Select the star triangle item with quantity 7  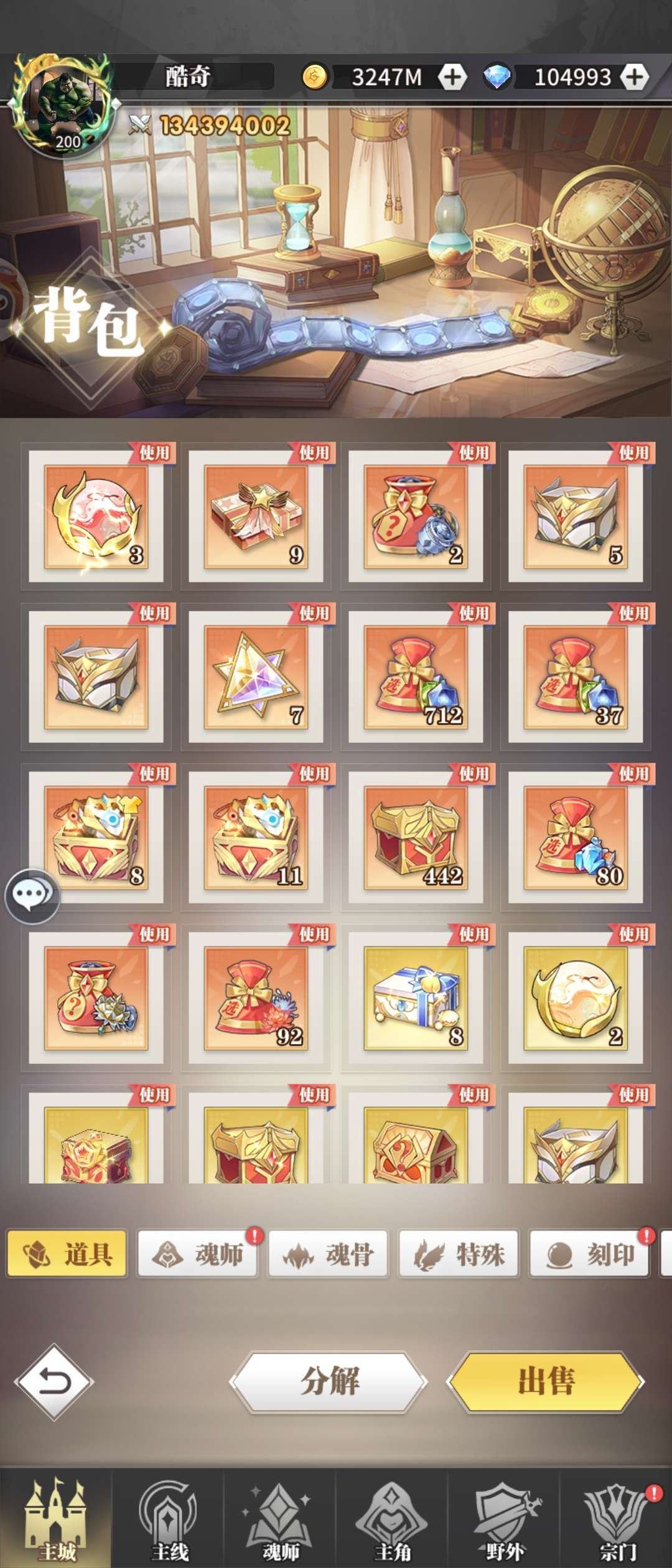pos(256,677)
